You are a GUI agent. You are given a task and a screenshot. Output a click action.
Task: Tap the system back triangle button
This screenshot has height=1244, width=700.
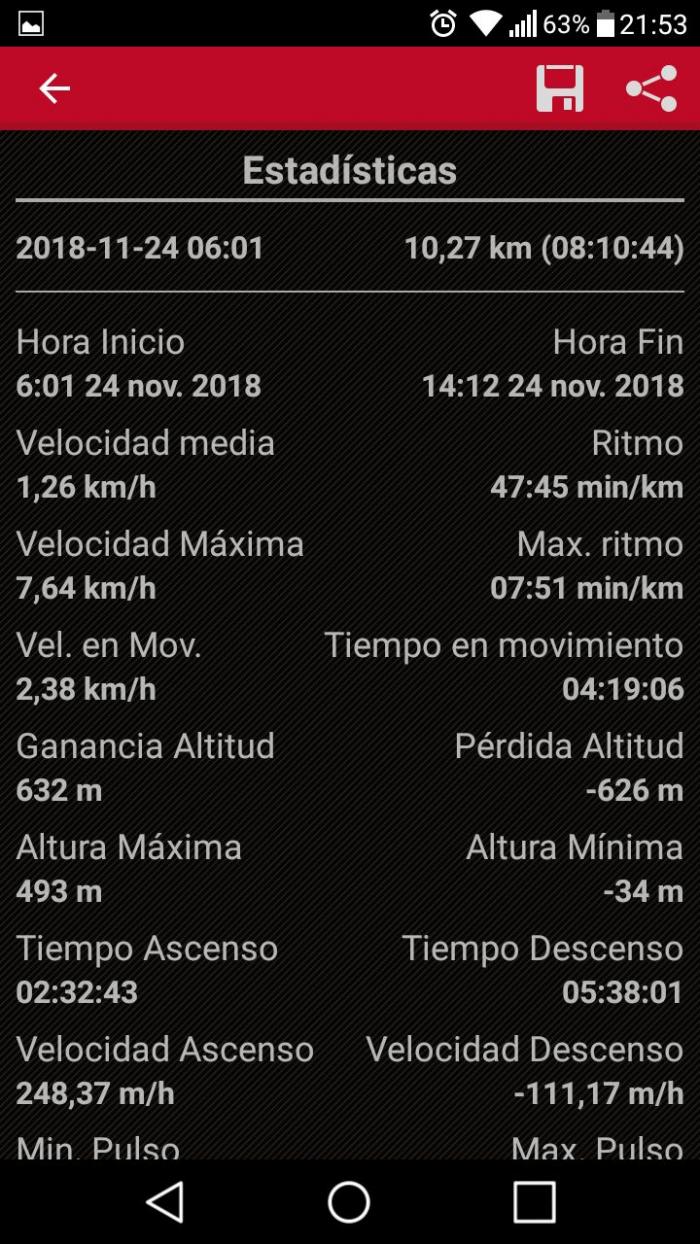tap(166, 1201)
